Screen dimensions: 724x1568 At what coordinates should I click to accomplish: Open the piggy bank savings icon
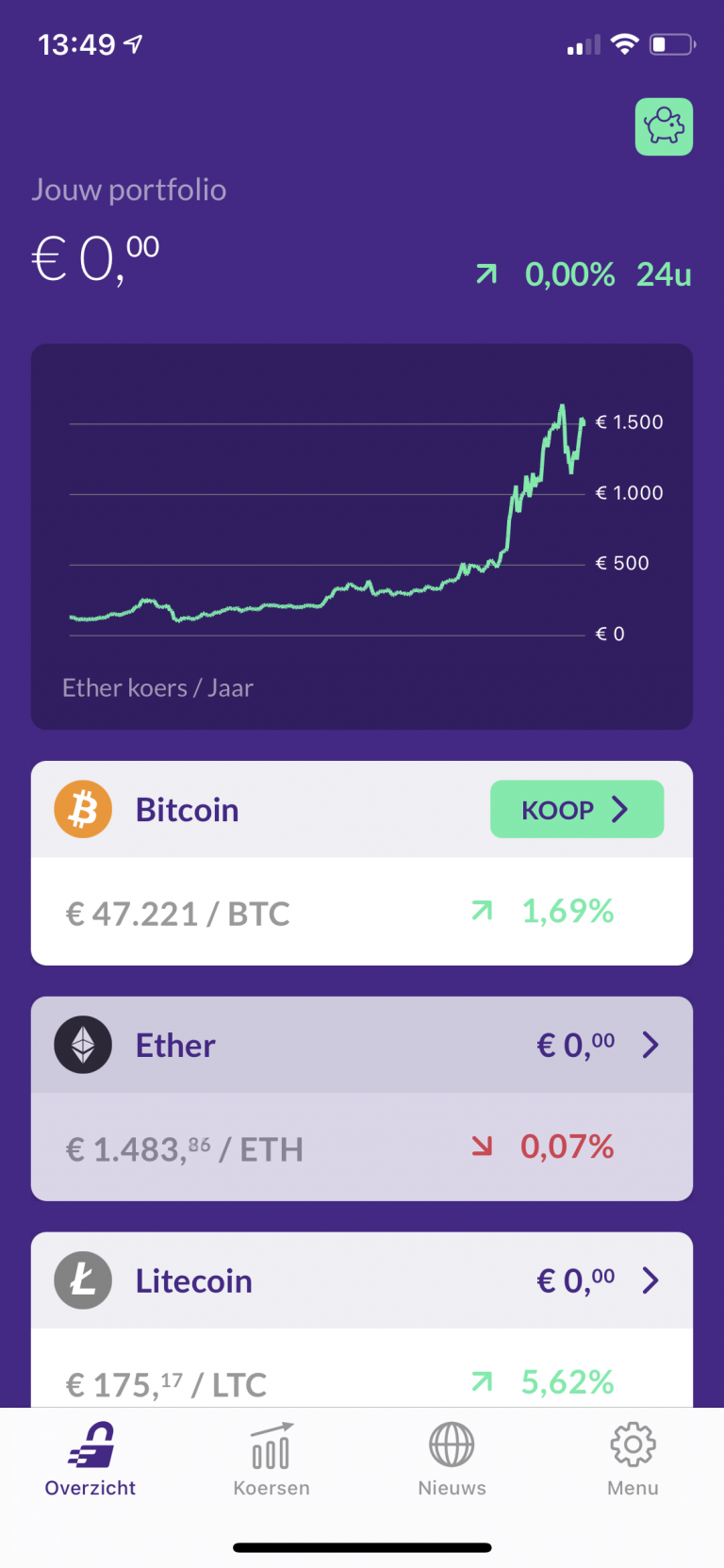tap(664, 126)
